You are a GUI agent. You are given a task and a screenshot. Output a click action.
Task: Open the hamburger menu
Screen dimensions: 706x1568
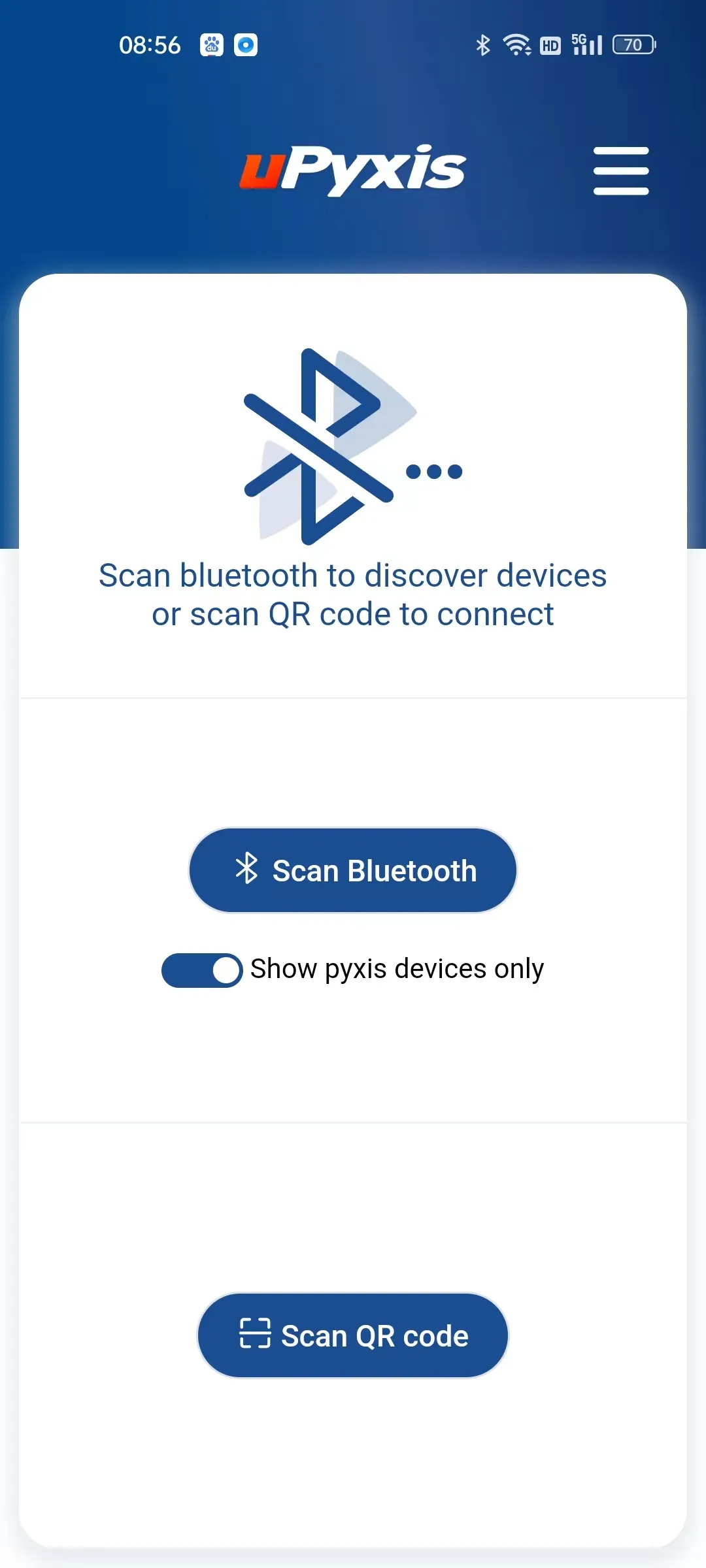[620, 171]
